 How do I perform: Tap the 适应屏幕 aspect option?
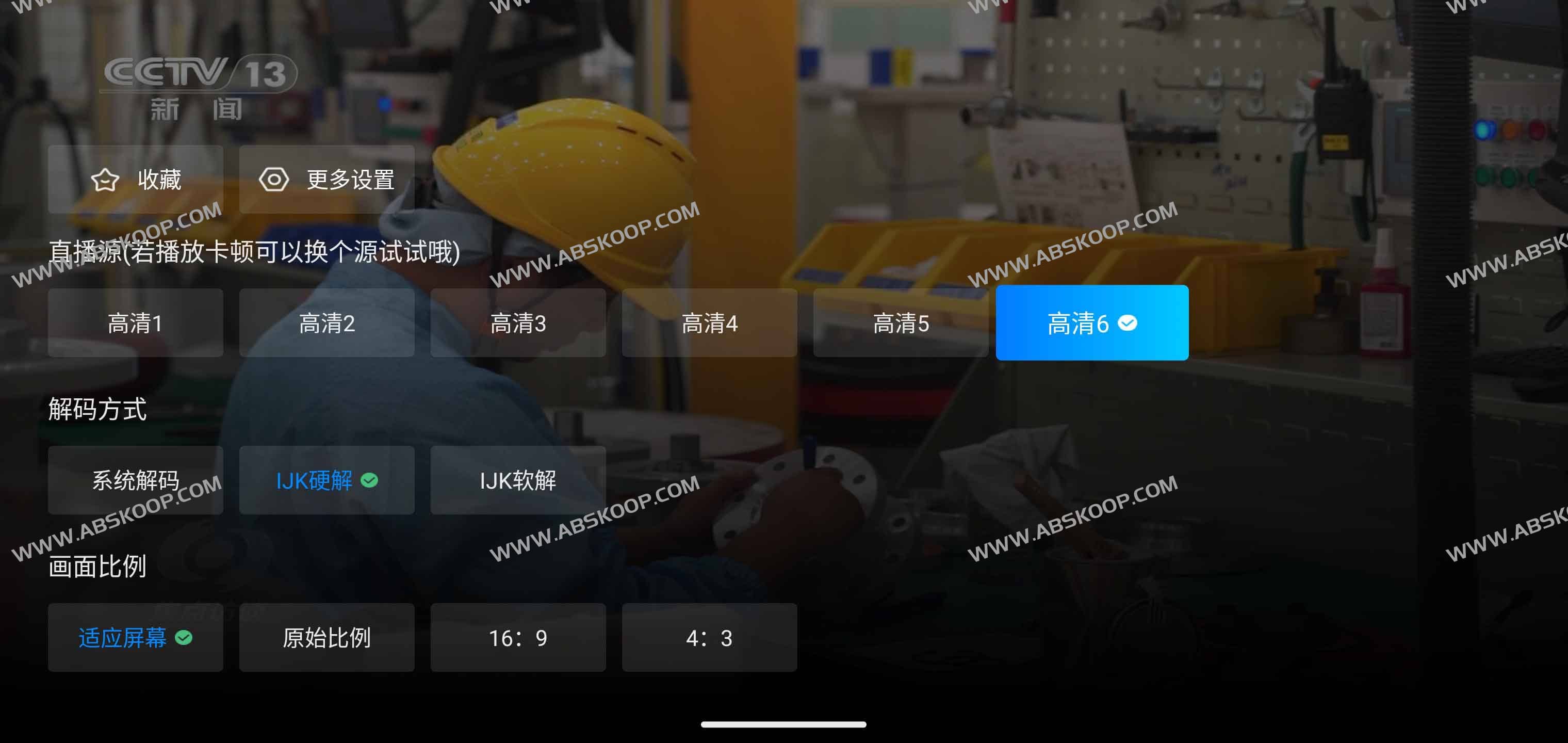136,637
